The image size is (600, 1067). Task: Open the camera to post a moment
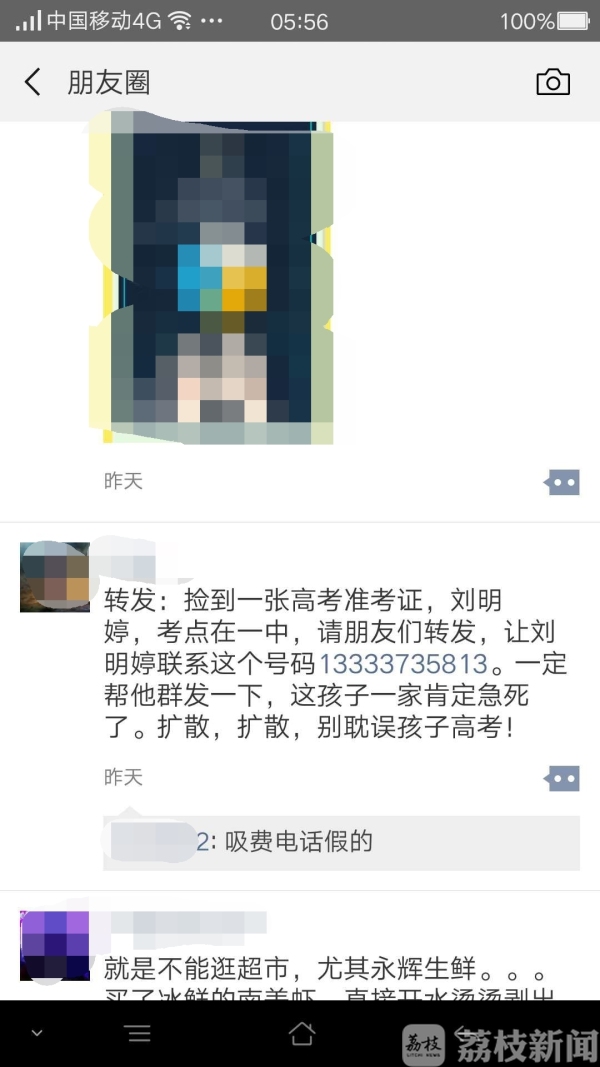553,82
